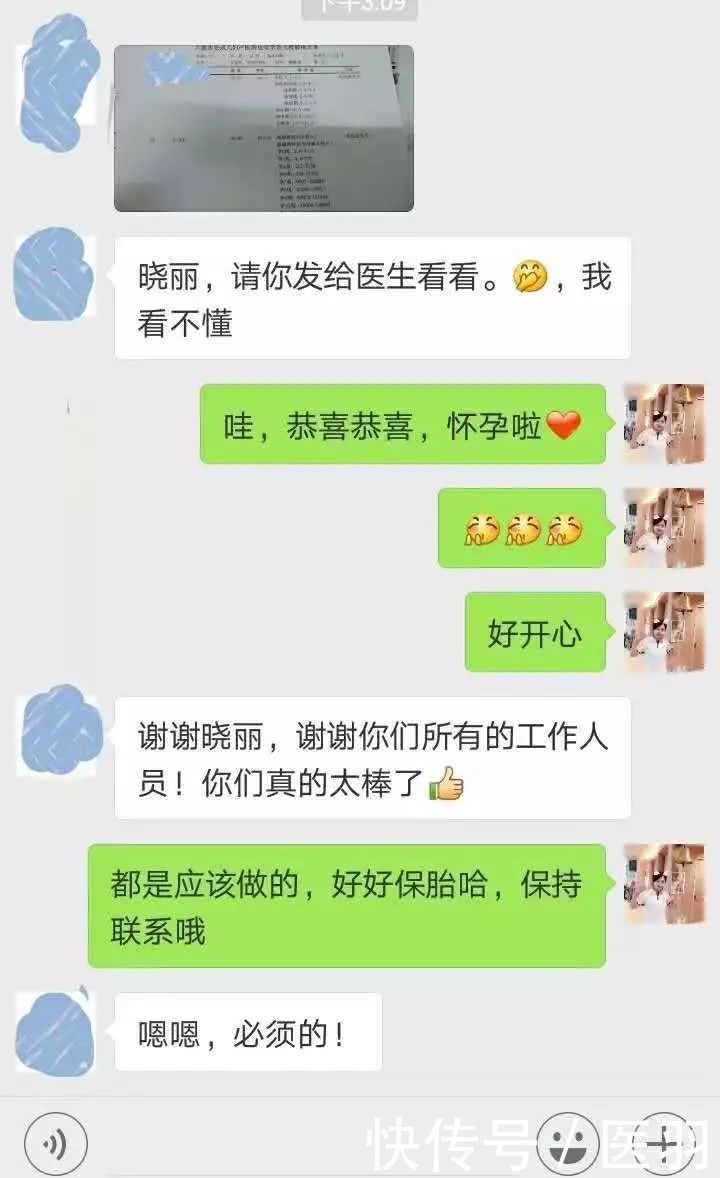
Task: Open the emoji sticker panel
Action: click(568, 1143)
